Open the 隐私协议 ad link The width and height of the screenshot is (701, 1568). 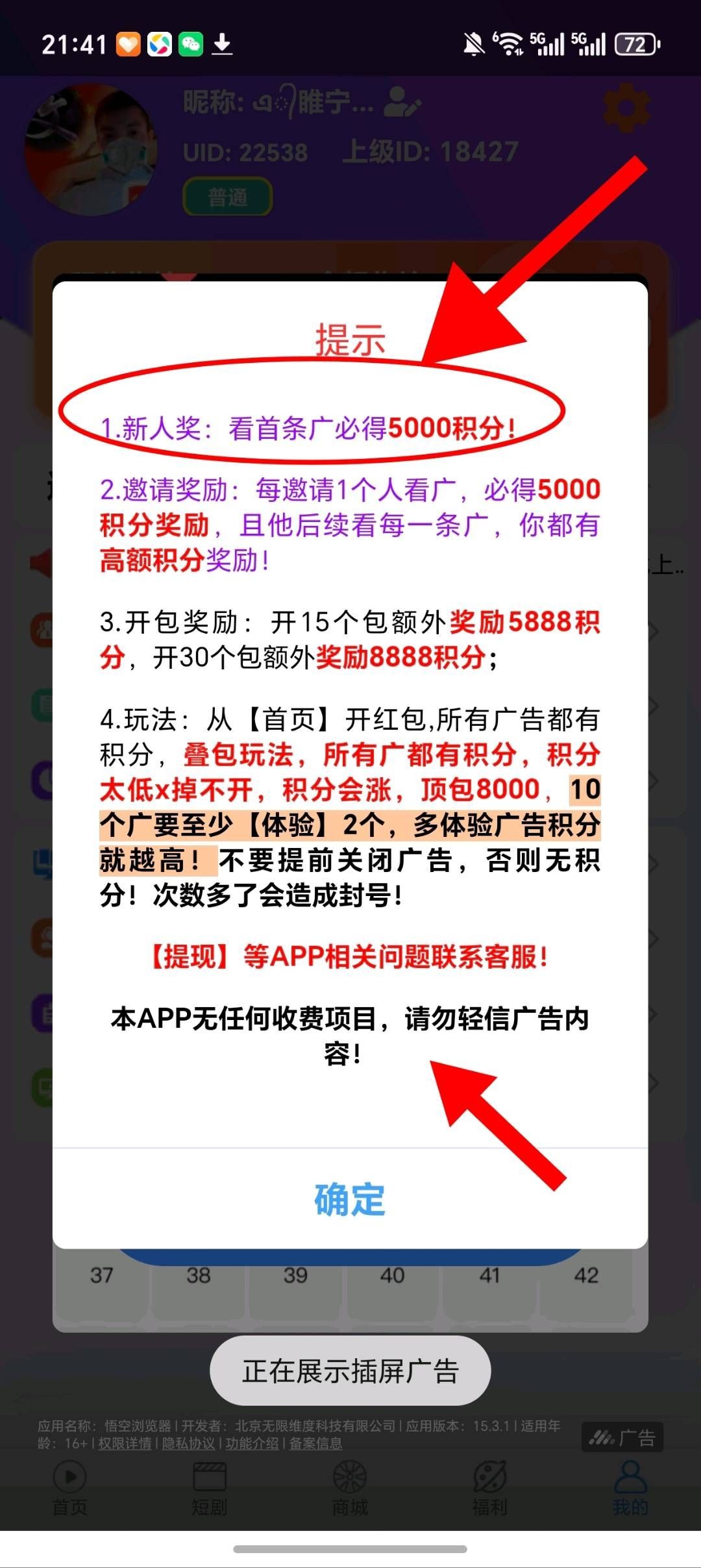coord(188,1443)
